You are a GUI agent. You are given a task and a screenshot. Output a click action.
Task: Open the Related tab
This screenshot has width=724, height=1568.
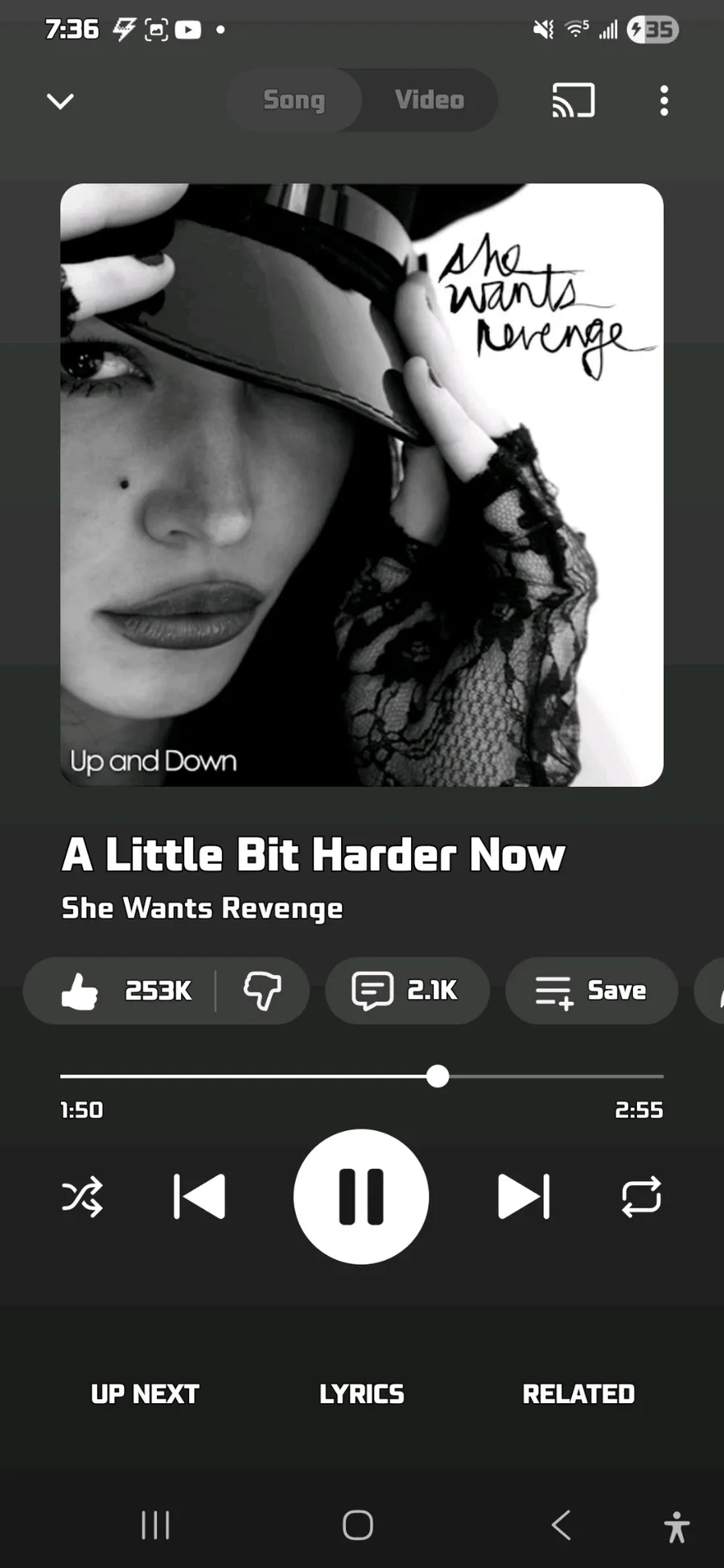point(578,1394)
